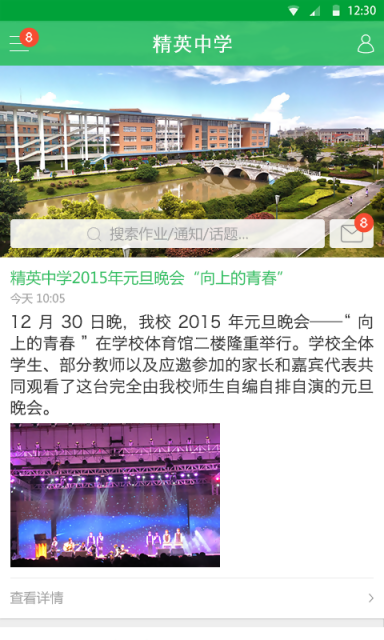This screenshot has width=384, height=640.
Task: Open the user profile icon
Action: [365, 44]
